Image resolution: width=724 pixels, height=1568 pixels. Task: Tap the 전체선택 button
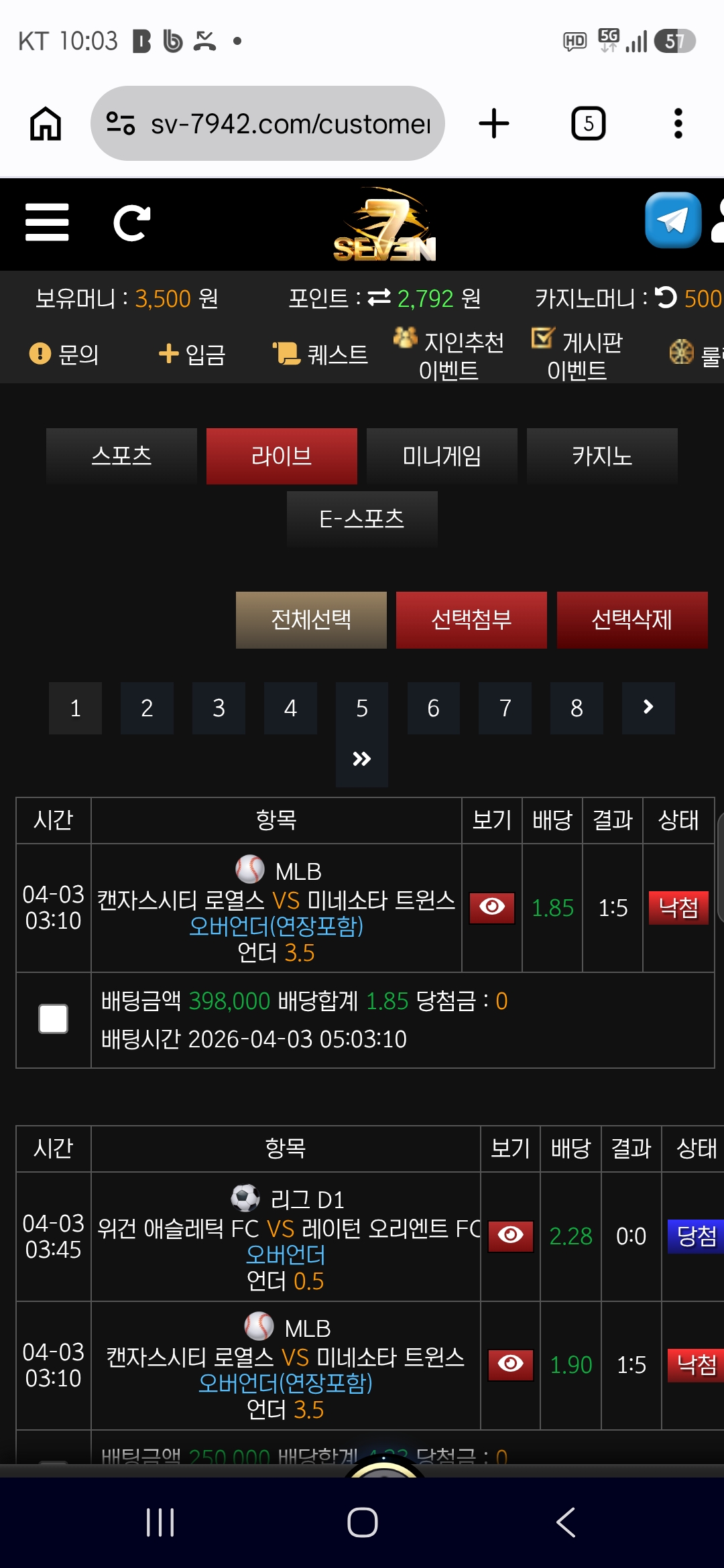pyautogui.click(x=311, y=620)
